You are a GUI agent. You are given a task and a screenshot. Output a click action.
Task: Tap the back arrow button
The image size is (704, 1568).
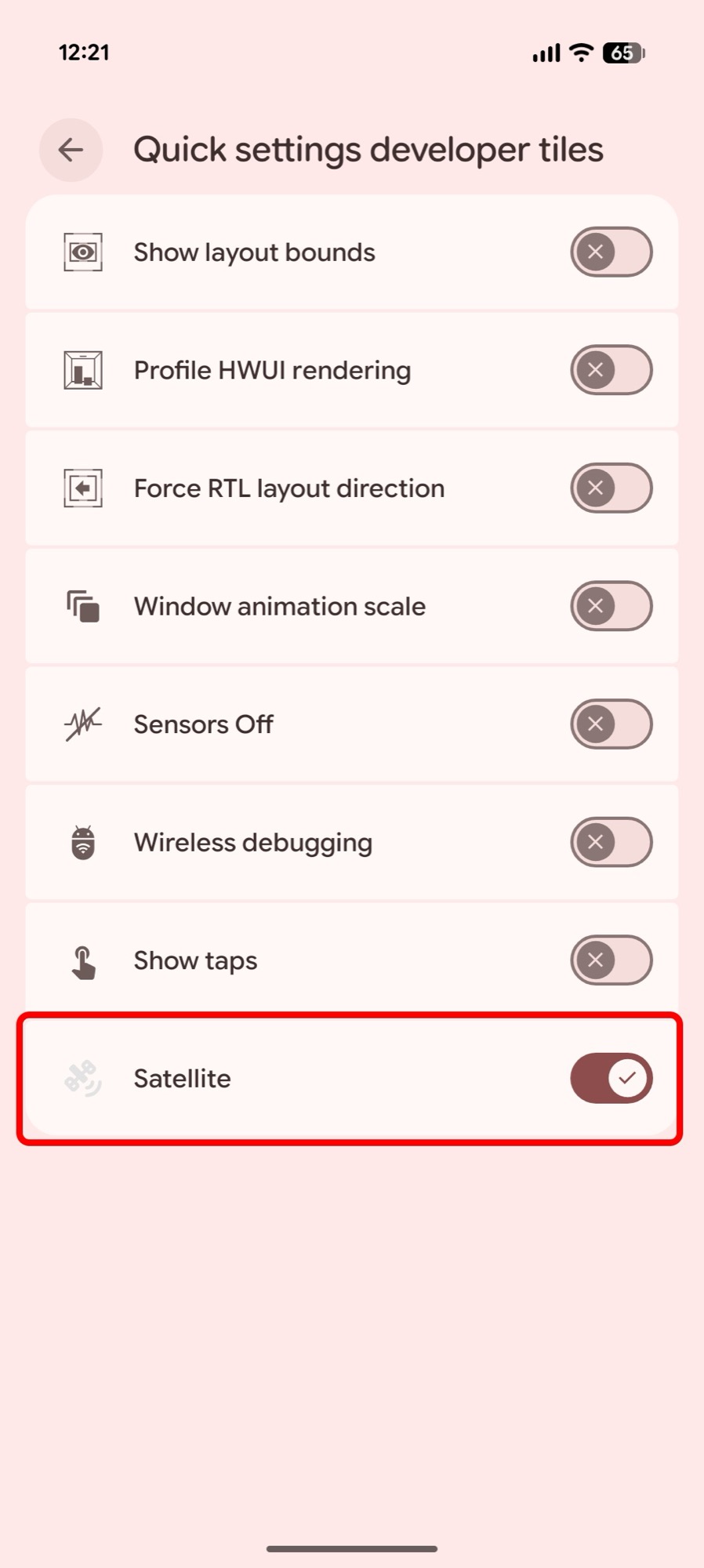point(71,150)
